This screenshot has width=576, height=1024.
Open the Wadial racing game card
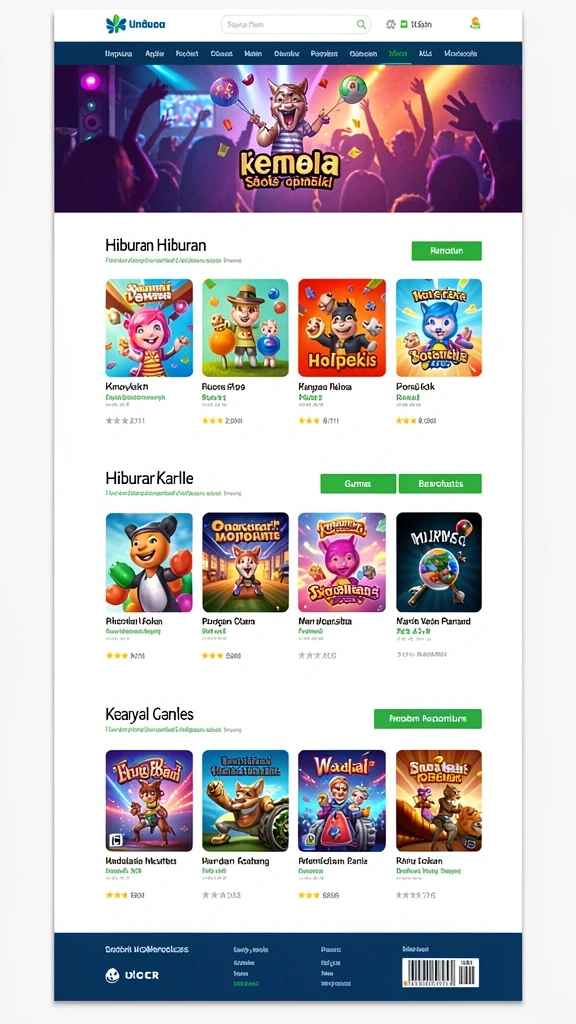(342, 801)
